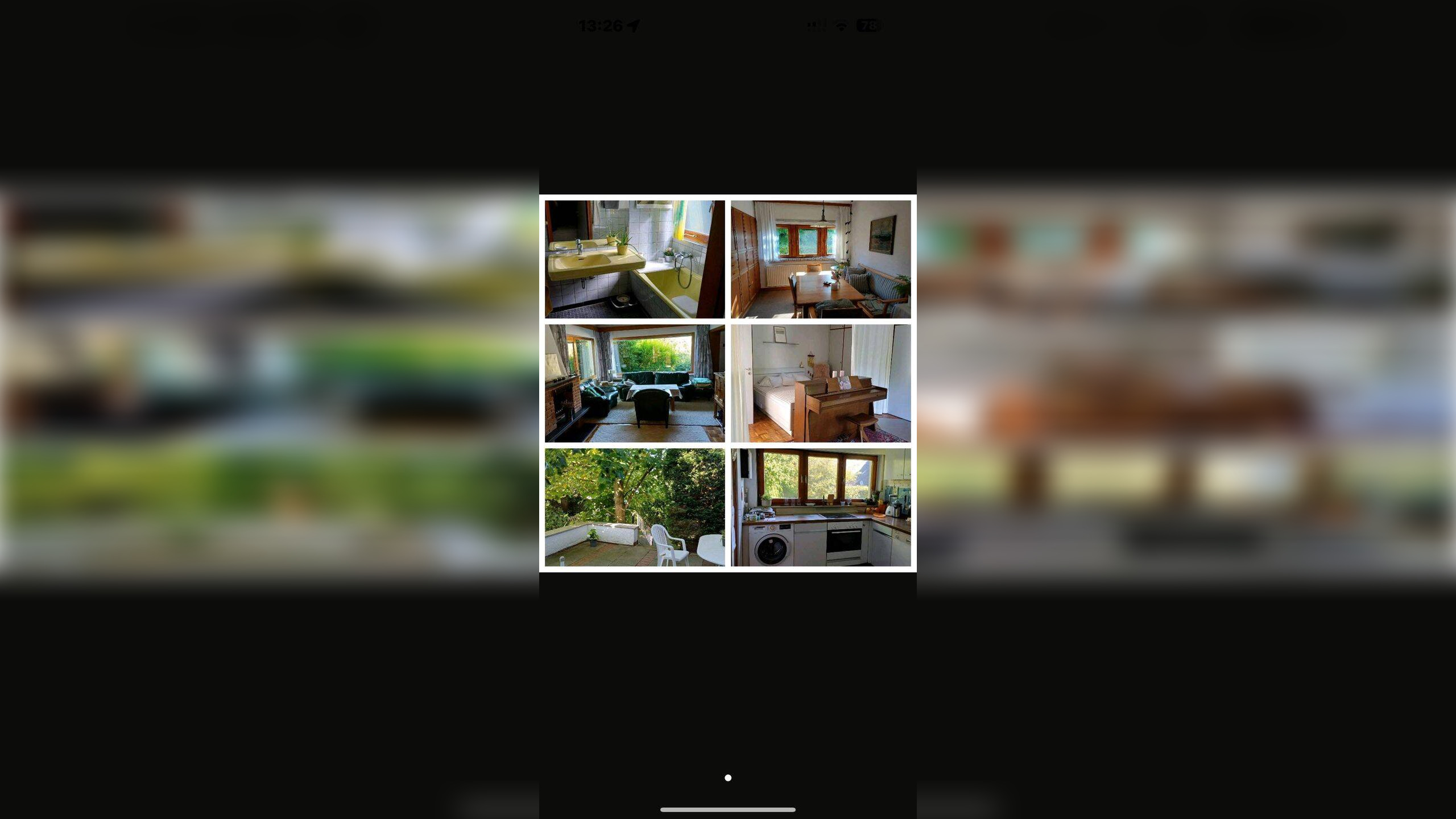Tap the room collage photo to show controls
This screenshot has width=1456, height=819.
727,383
